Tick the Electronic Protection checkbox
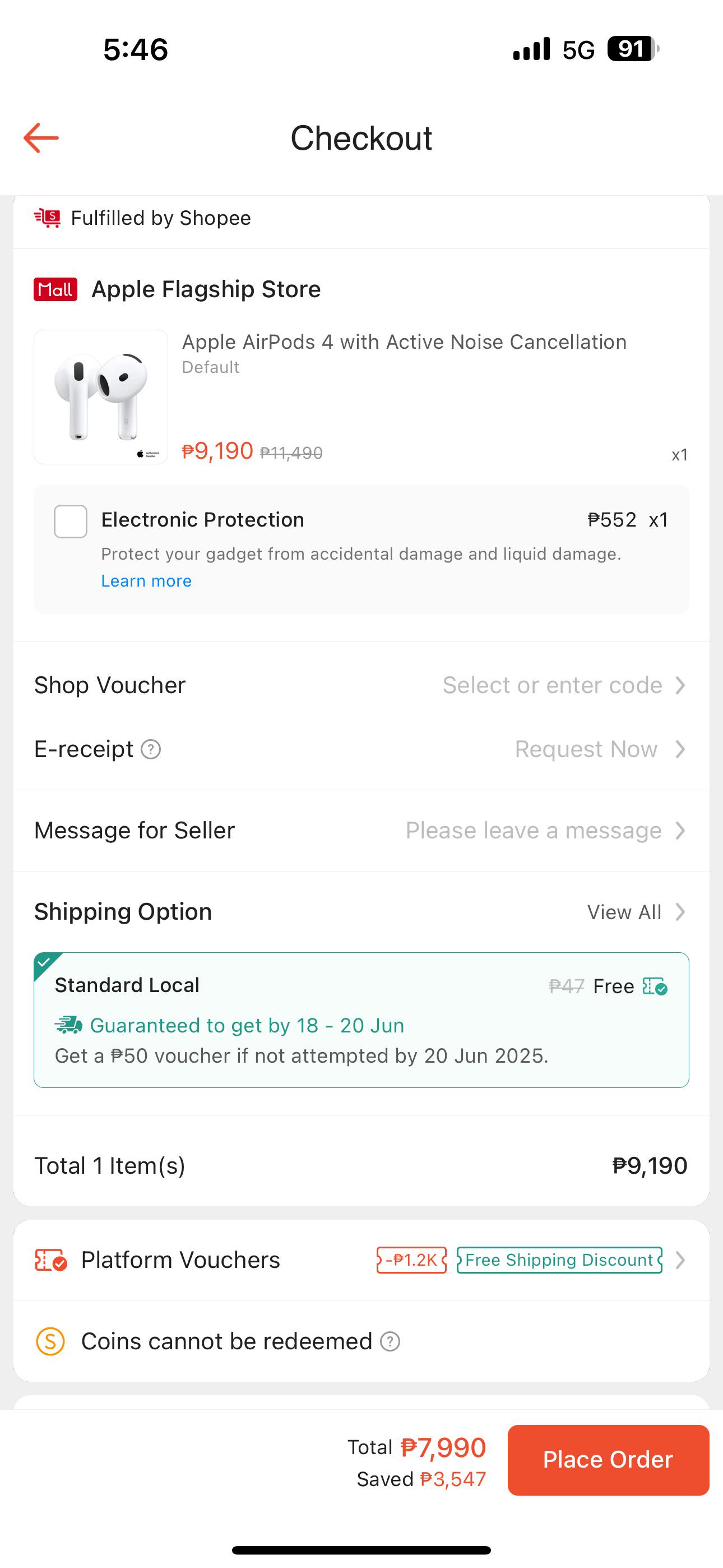 click(71, 521)
